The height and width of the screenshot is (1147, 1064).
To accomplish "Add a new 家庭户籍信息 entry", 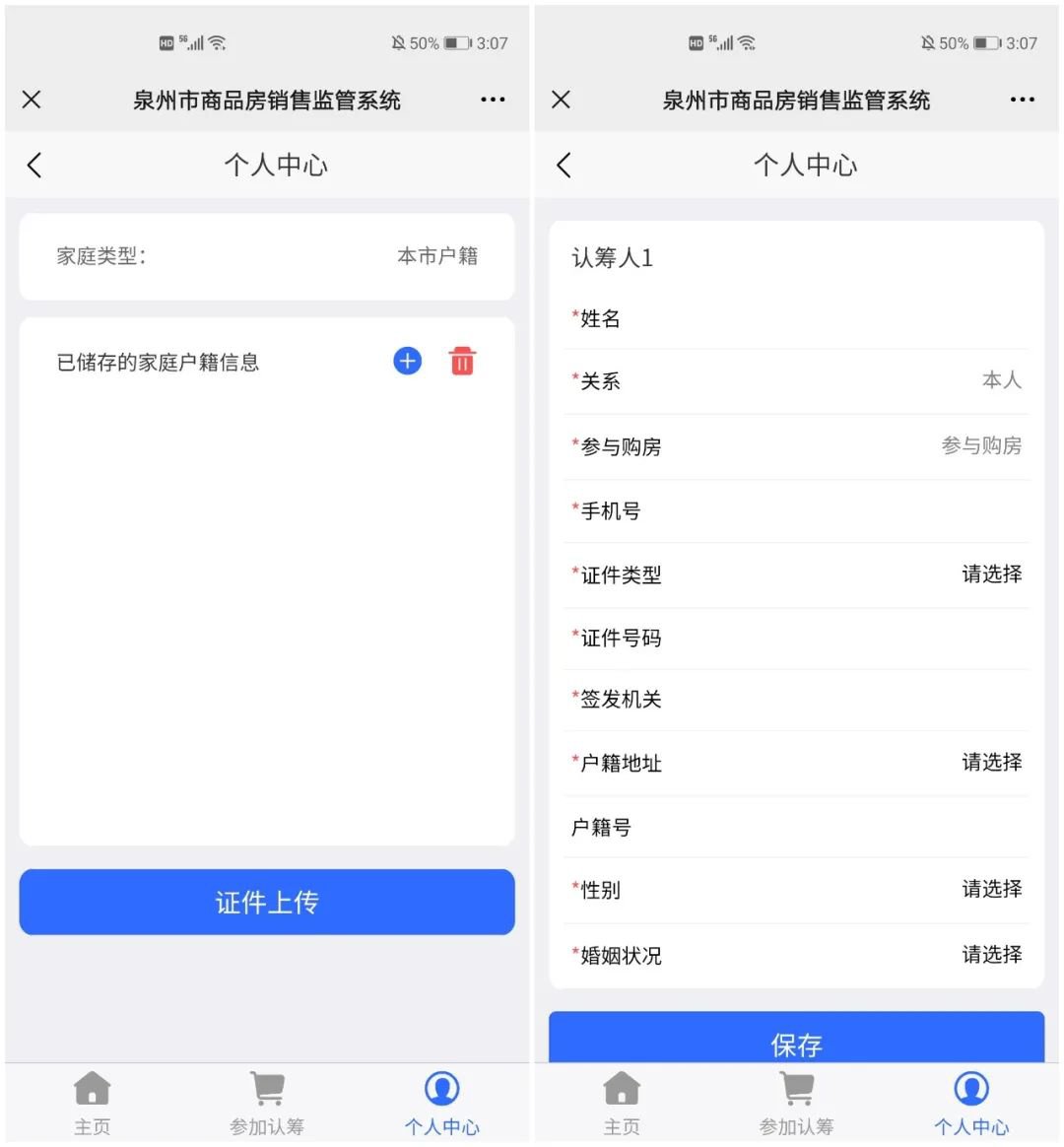I will (x=407, y=362).
